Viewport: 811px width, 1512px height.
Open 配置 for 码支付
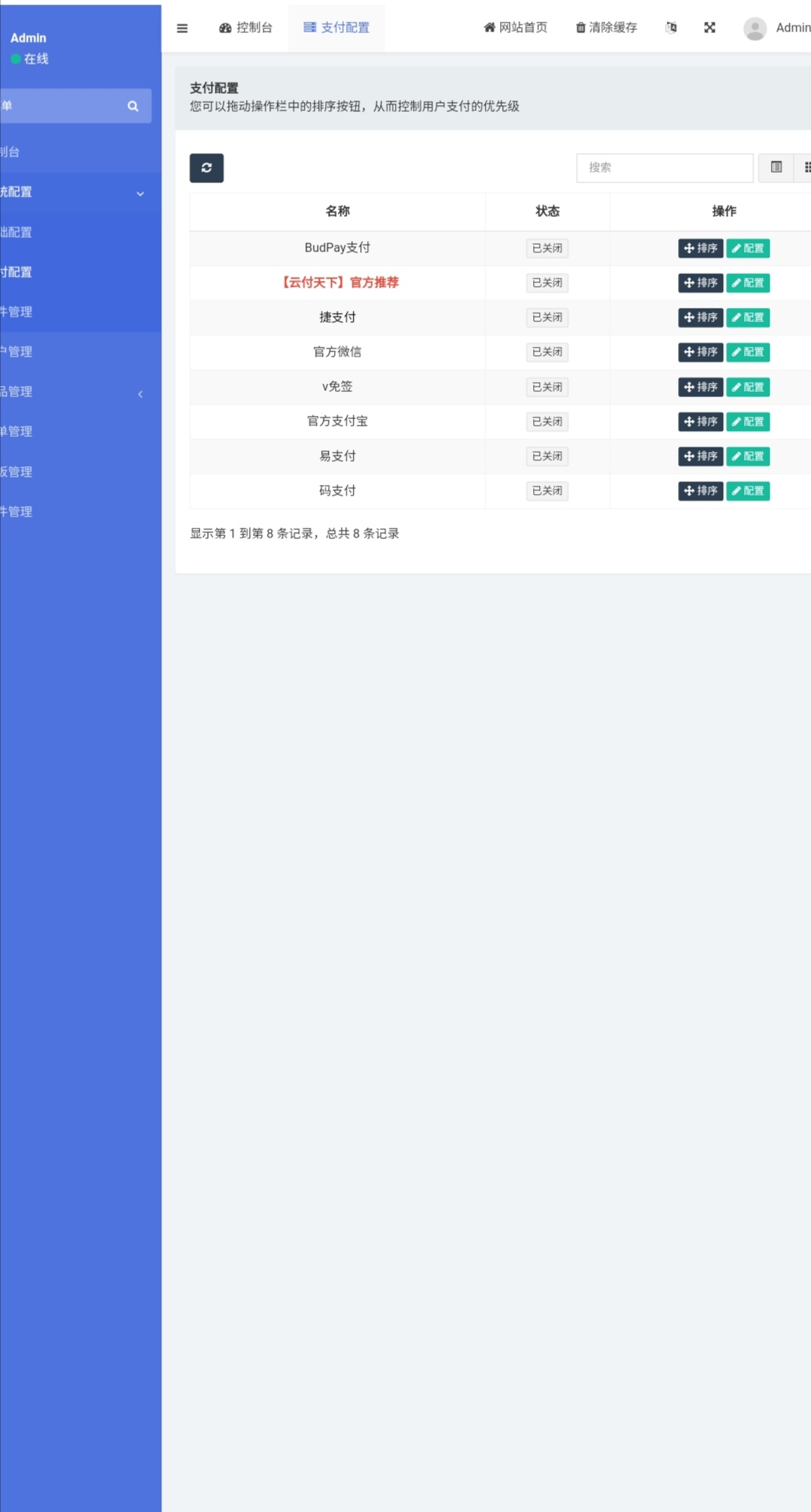748,491
